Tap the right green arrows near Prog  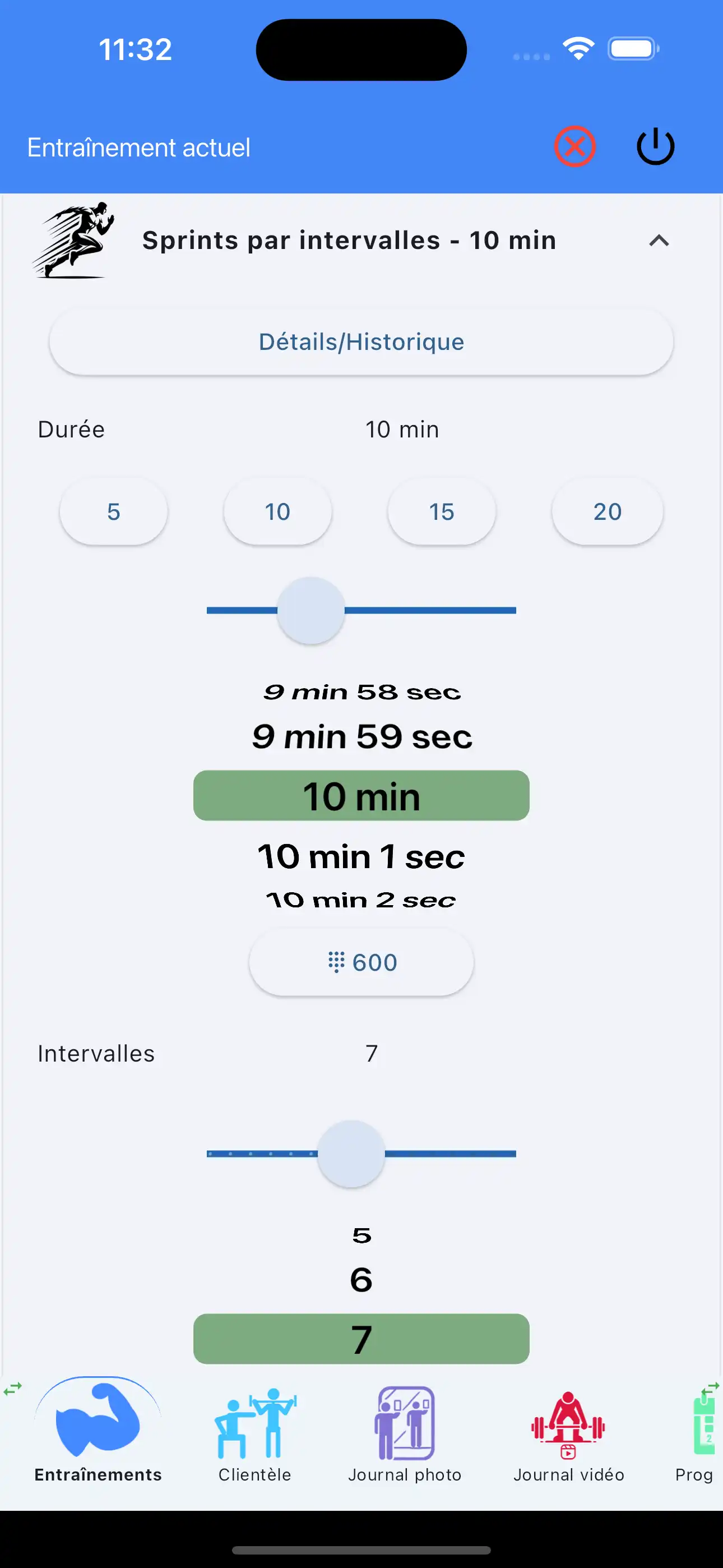(x=710, y=1387)
